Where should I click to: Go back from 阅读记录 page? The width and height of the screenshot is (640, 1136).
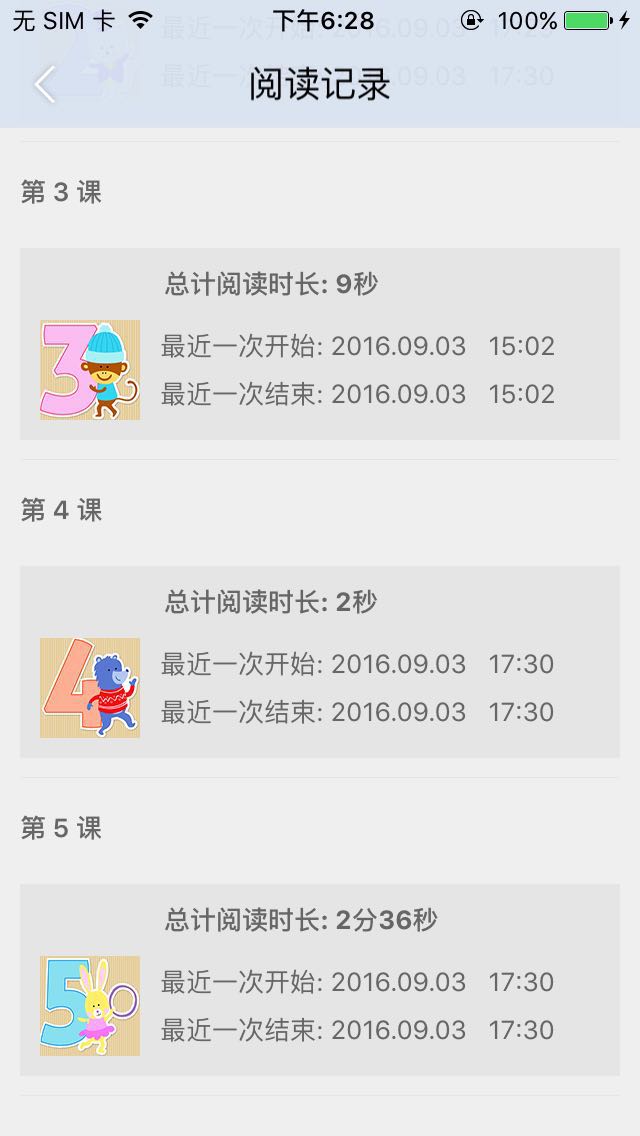[45, 84]
